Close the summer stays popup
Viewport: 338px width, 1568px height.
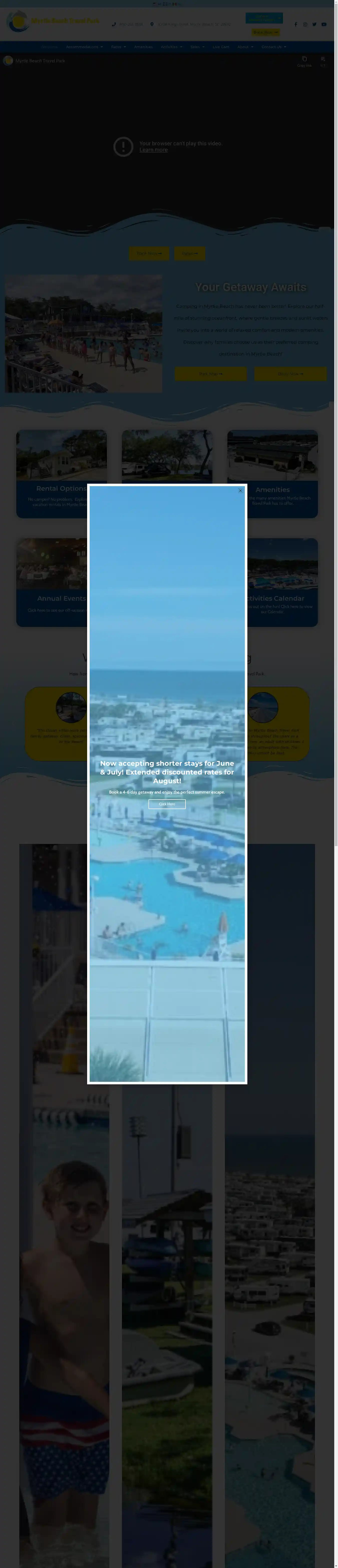pos(240,491)
